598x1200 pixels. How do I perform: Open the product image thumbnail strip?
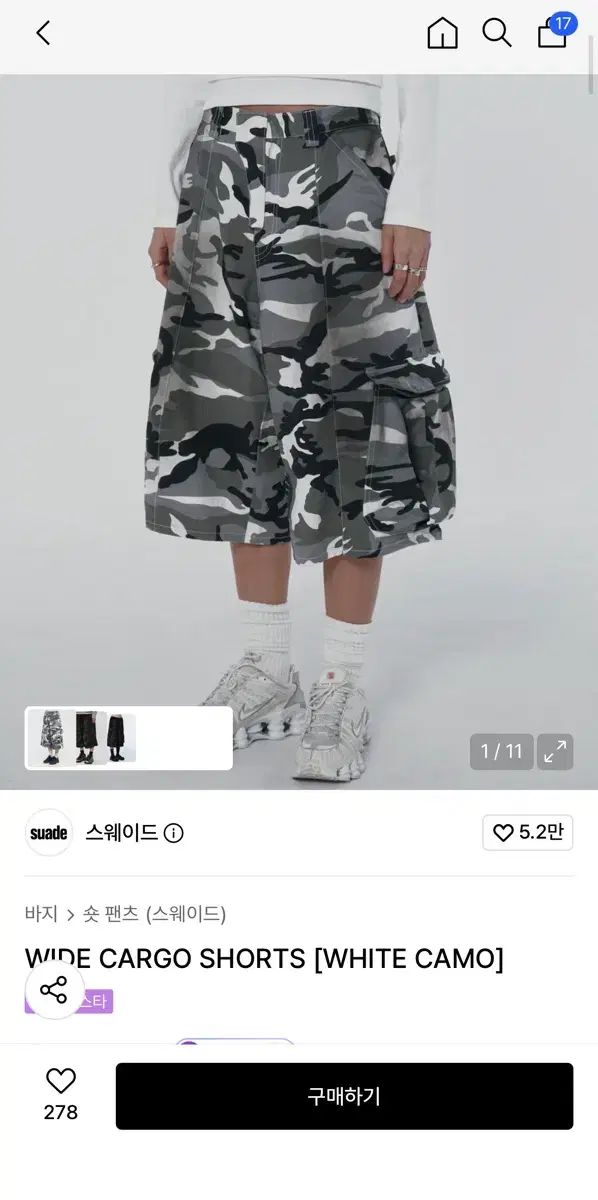pos(129,738)
